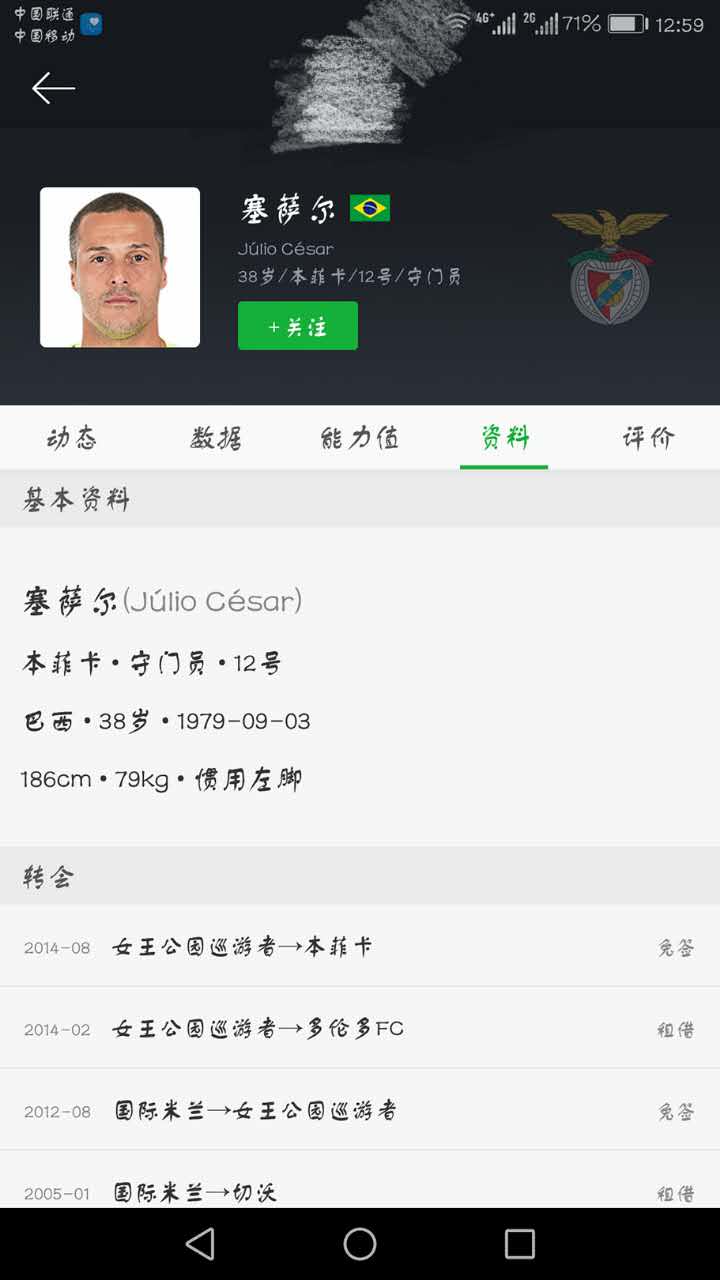Image resolution: width=720 pixels, height=1280 pixels.
Task: Tap the Android home button
Action: pos(359,1243)
